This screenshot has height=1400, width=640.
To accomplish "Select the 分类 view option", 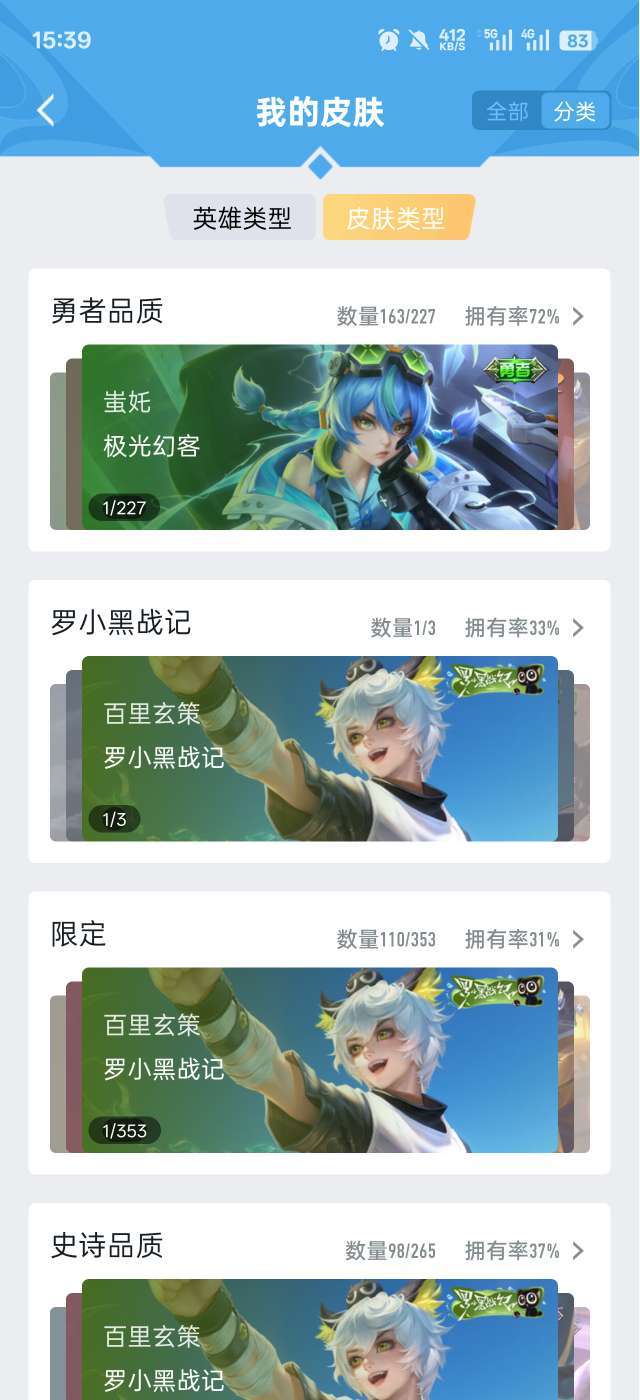I will click(575, 112).
